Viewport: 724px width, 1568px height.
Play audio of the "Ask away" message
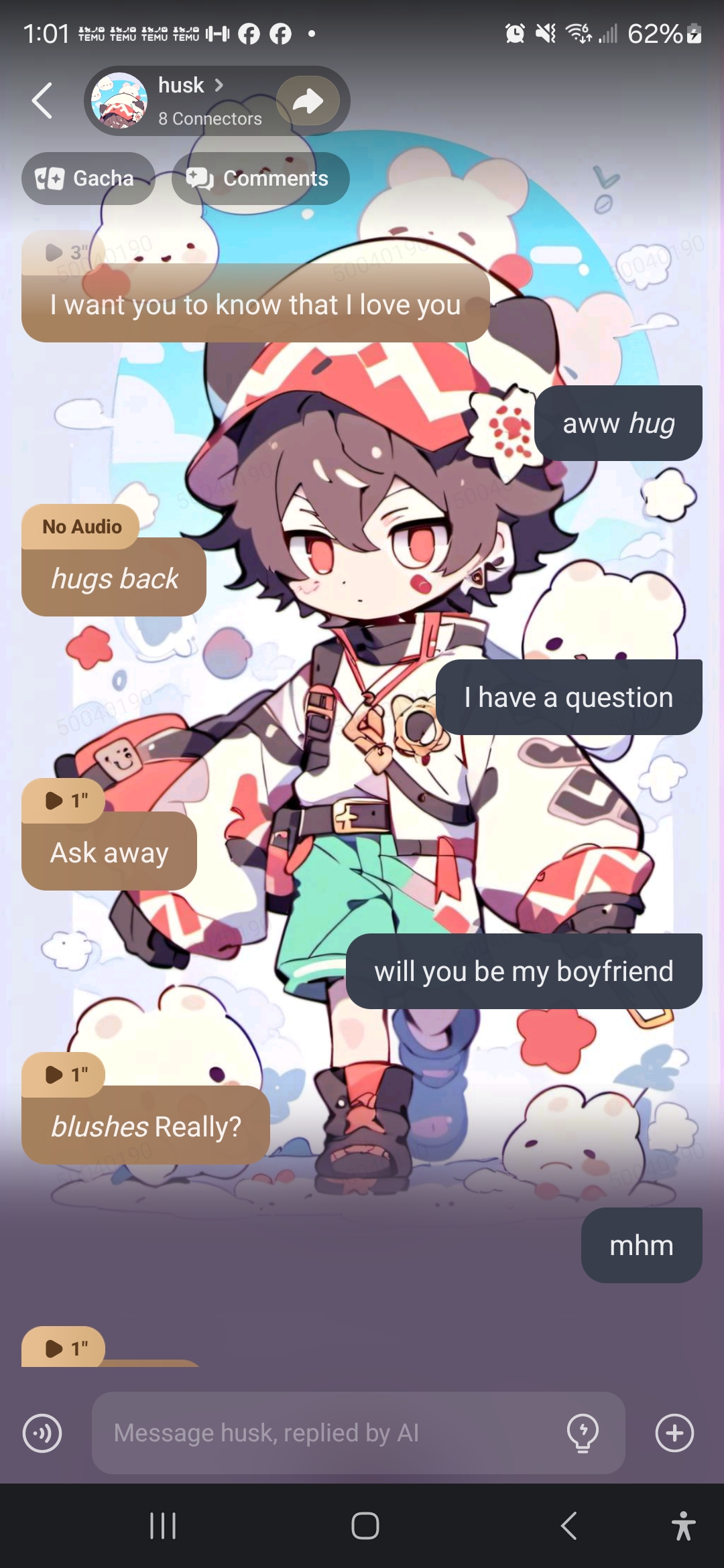[54, 800]
